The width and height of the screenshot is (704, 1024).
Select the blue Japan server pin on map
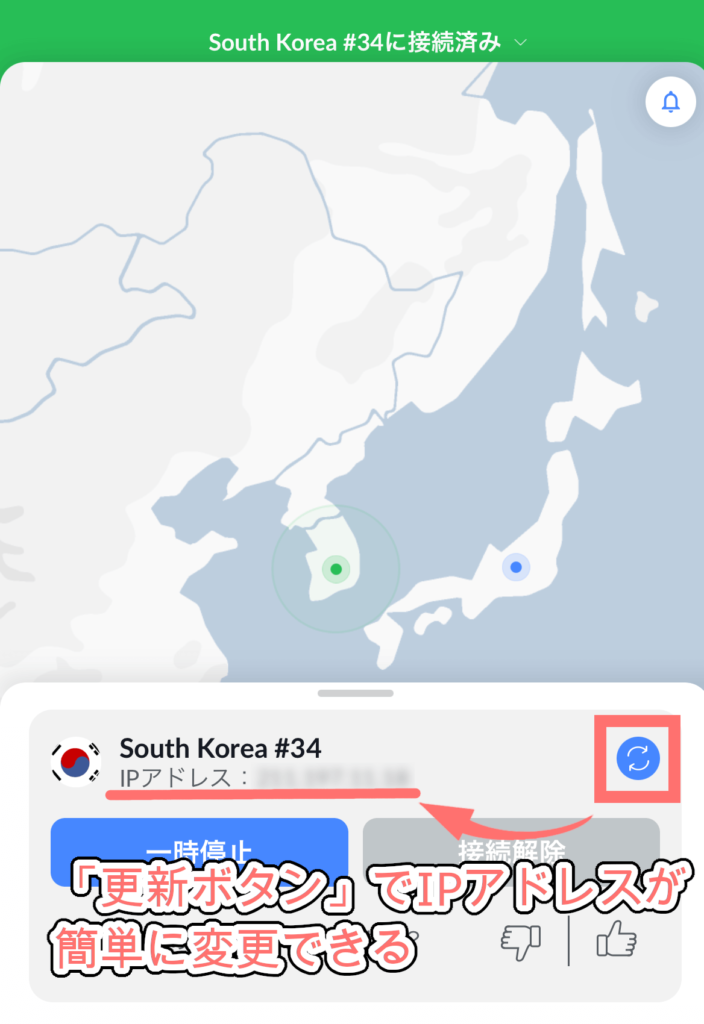click(516, 567)
